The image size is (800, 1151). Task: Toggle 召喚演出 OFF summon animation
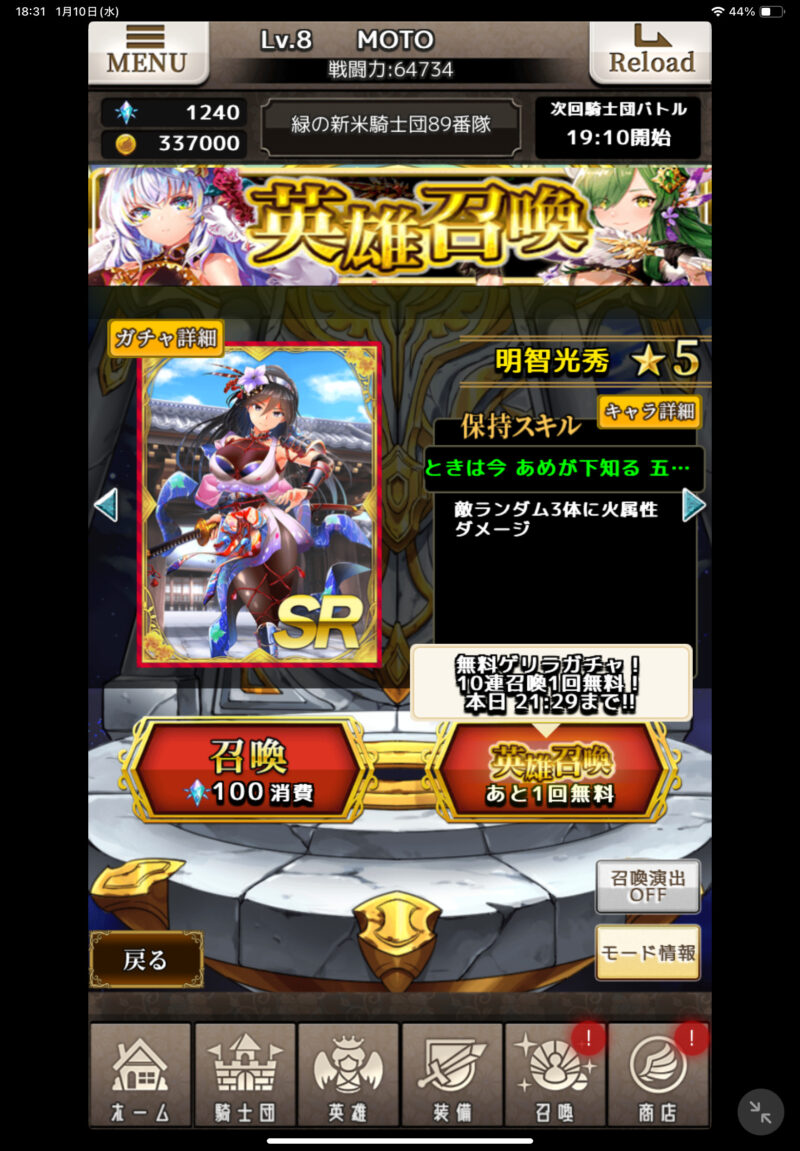point(647,885)
